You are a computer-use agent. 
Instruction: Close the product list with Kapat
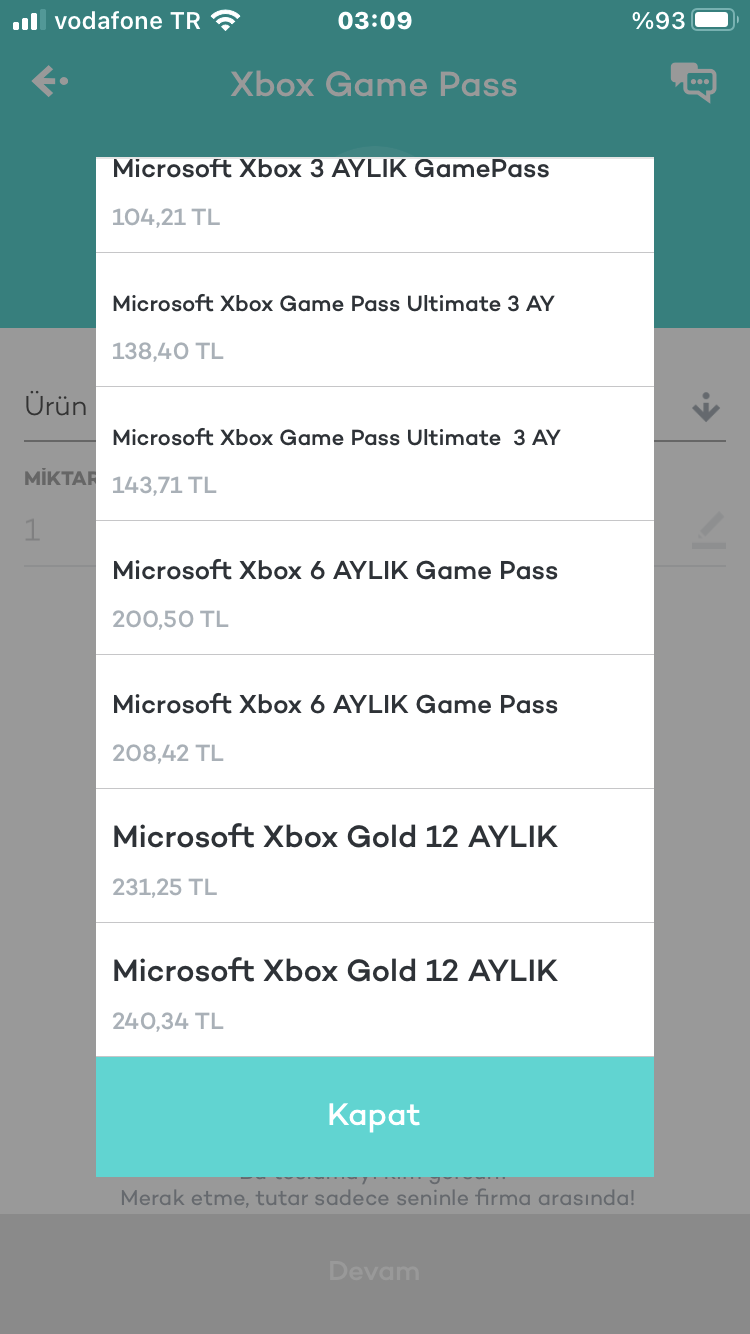(374, 1116)
